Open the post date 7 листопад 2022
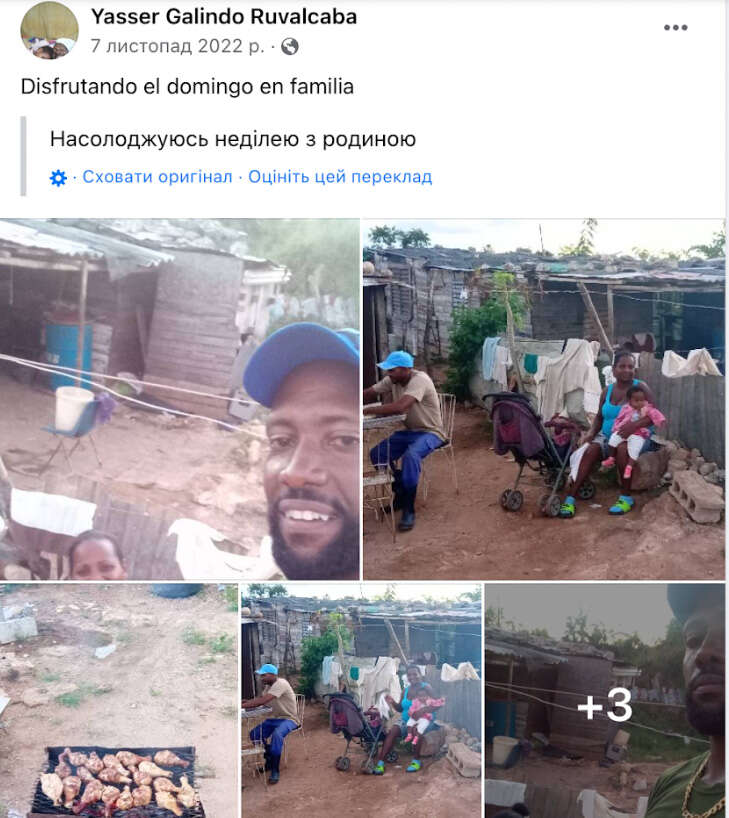729x818 pixels. coord(177,46)
